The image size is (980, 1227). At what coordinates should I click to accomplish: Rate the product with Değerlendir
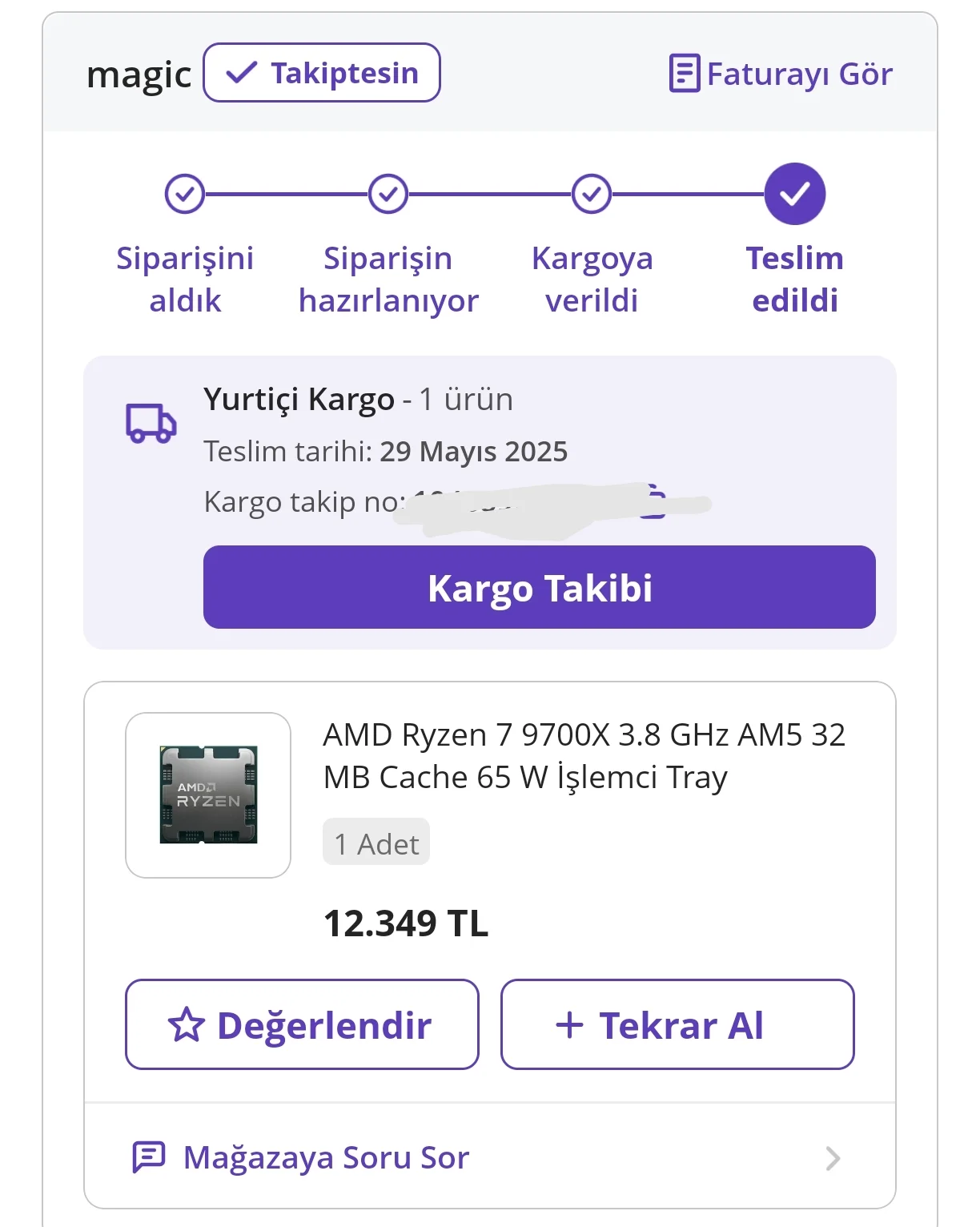point(302,1024)
